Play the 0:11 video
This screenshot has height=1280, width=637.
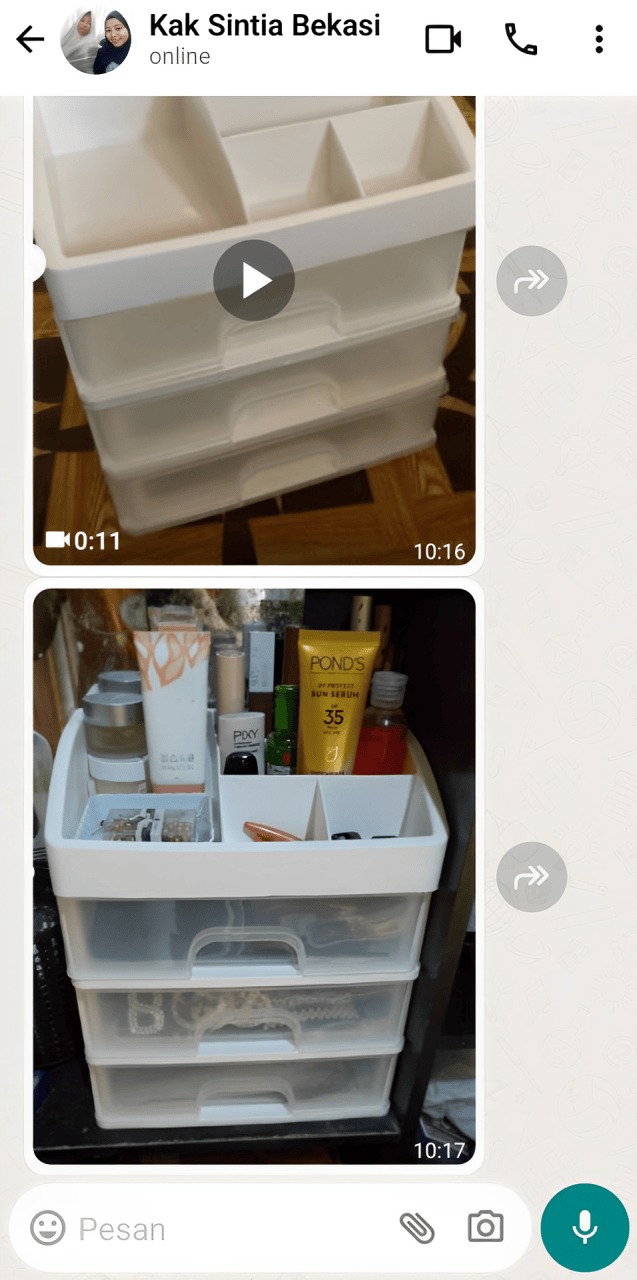click(x=254, y=280)
